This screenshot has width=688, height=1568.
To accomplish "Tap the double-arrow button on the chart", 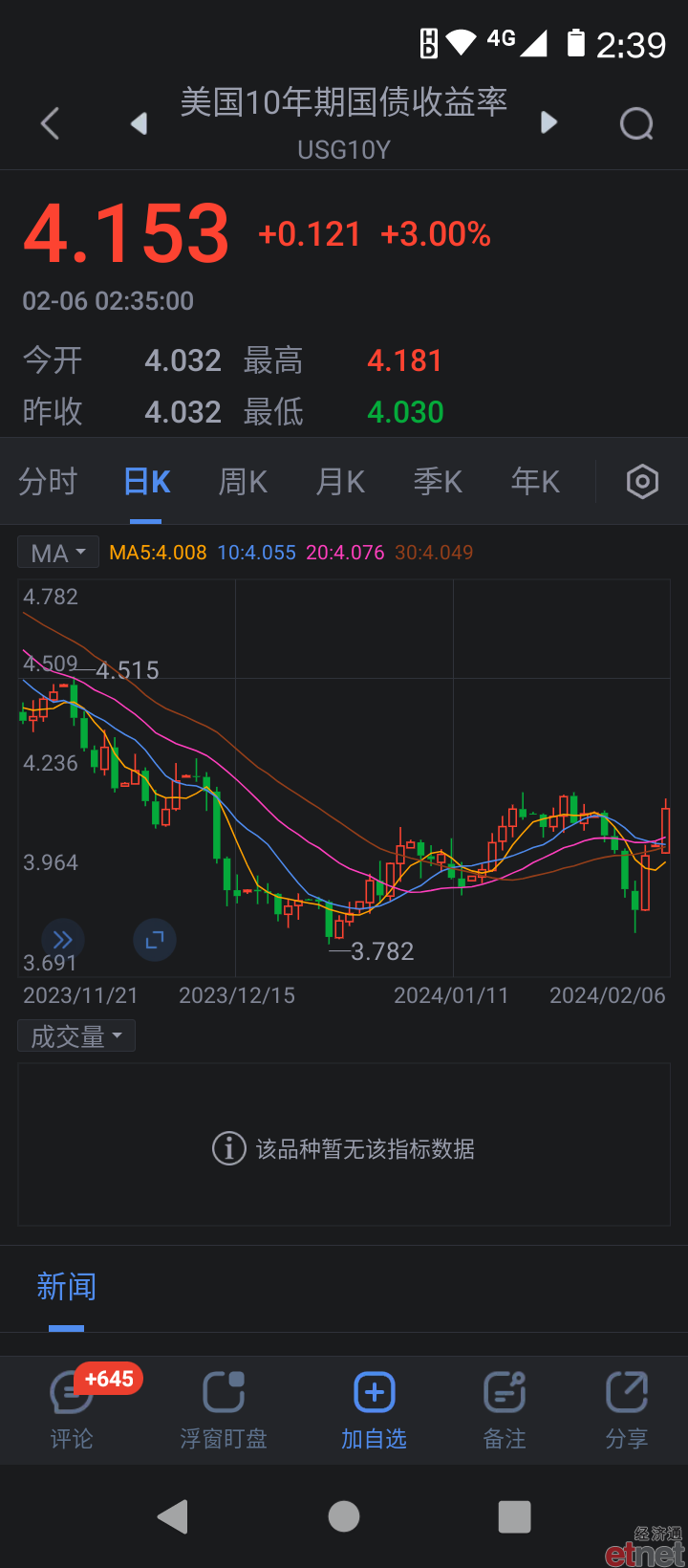I will (x=63, y=940).
